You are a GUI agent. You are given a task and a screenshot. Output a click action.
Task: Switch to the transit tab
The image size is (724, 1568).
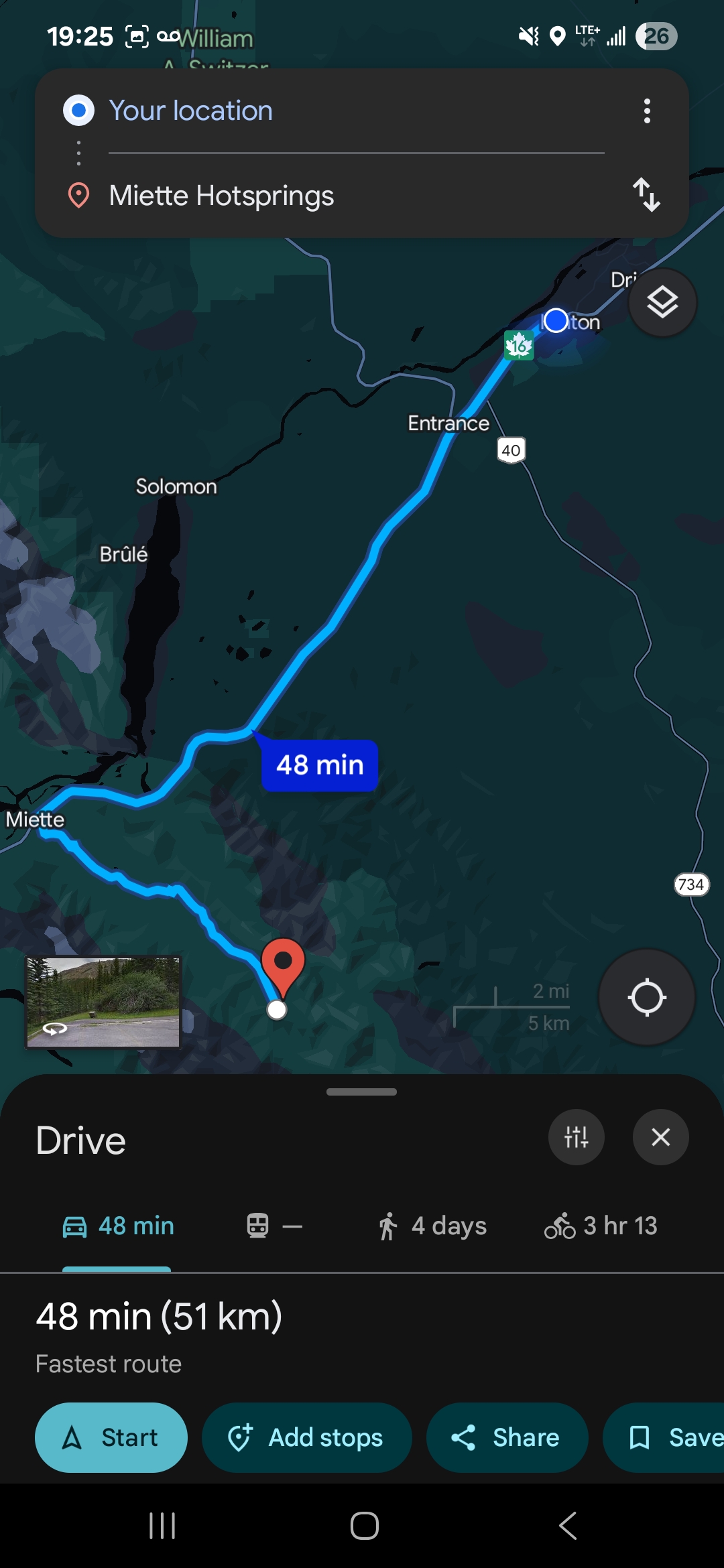coord(274,1226)
